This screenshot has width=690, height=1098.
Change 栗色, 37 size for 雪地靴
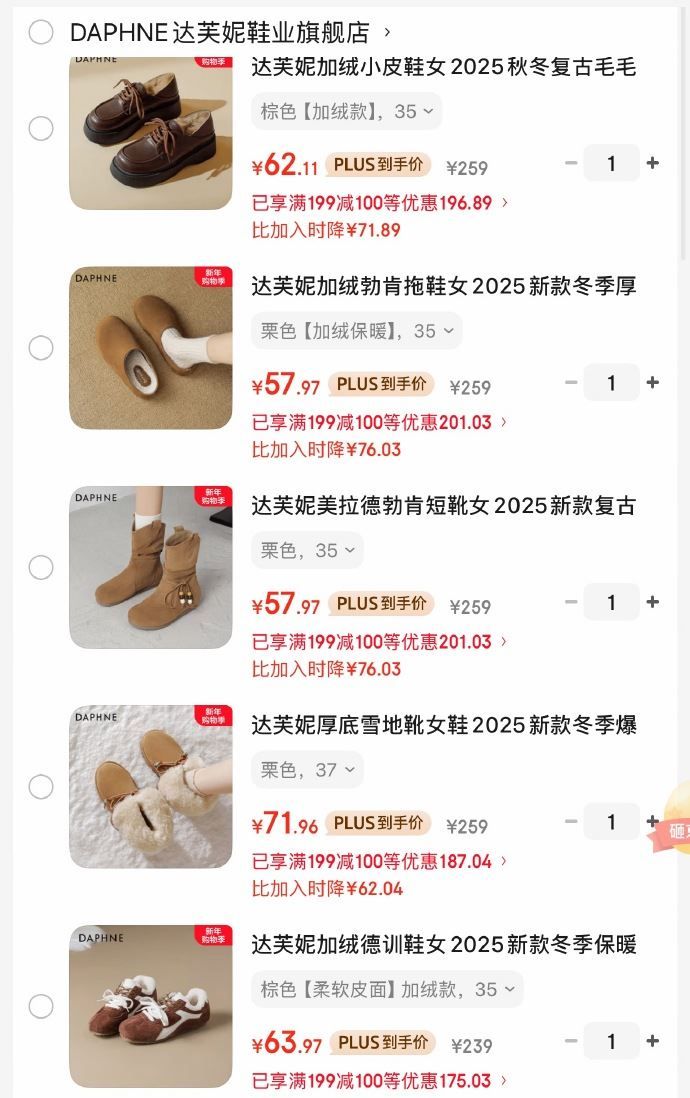(x=307, y=770)
